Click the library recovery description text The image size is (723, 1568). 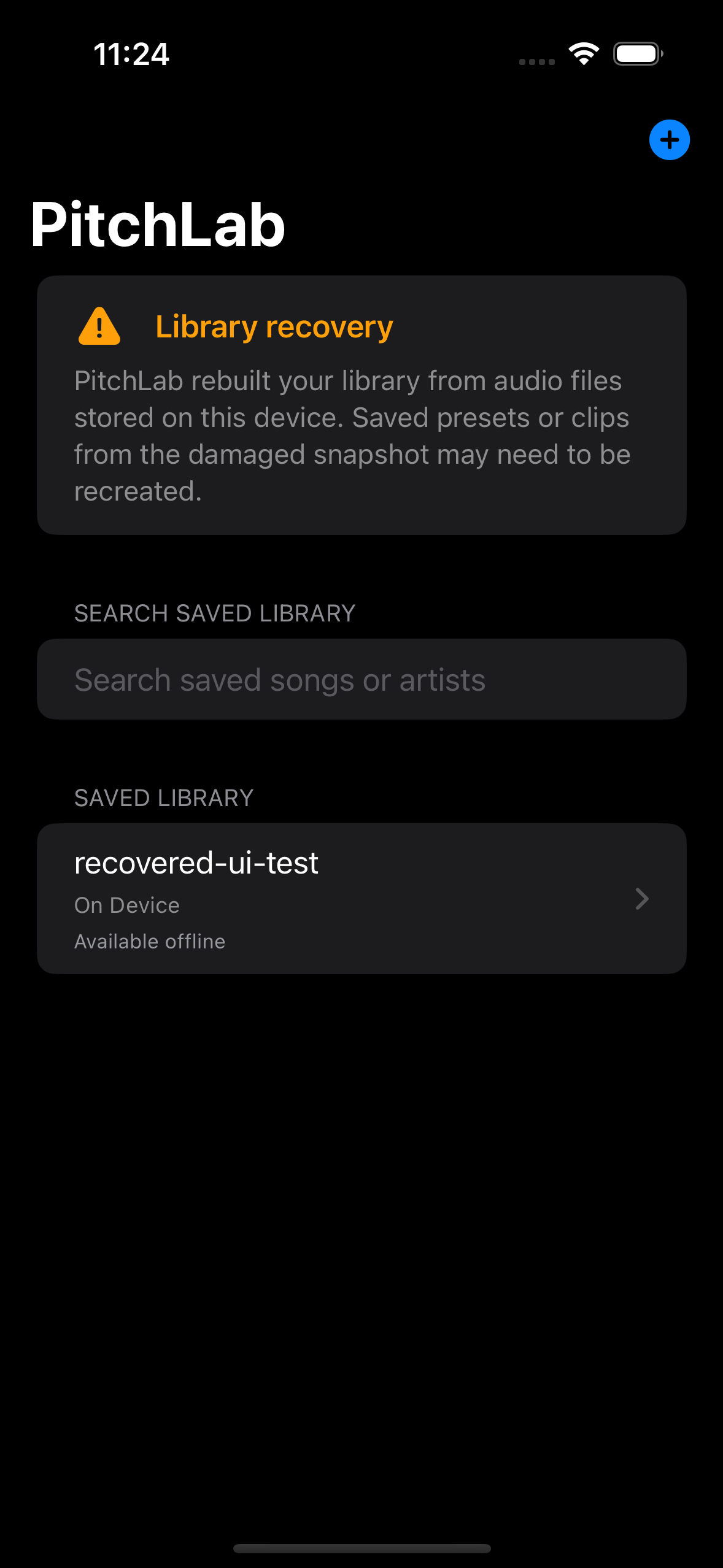pos(351,435)
